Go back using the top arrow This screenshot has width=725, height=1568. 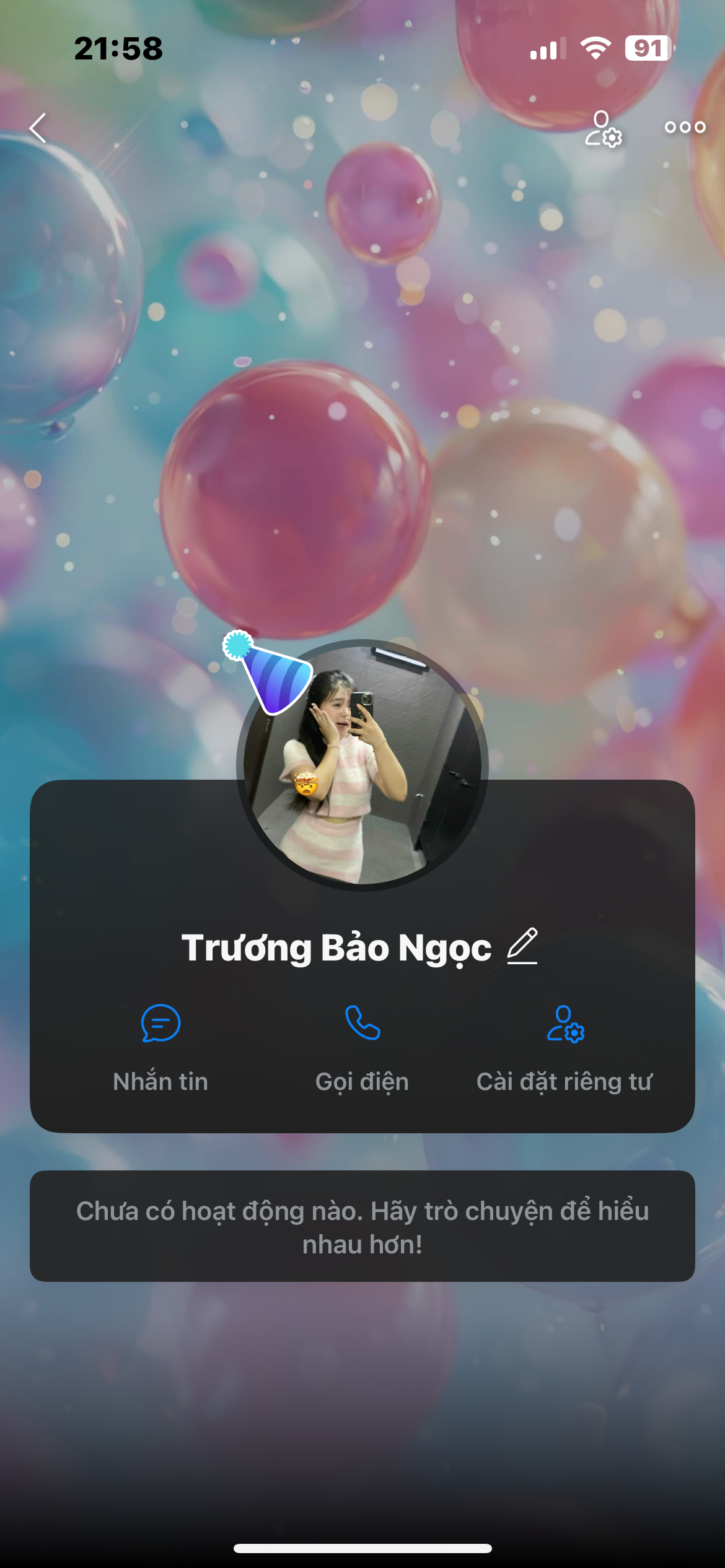click(x=38, y=128)
